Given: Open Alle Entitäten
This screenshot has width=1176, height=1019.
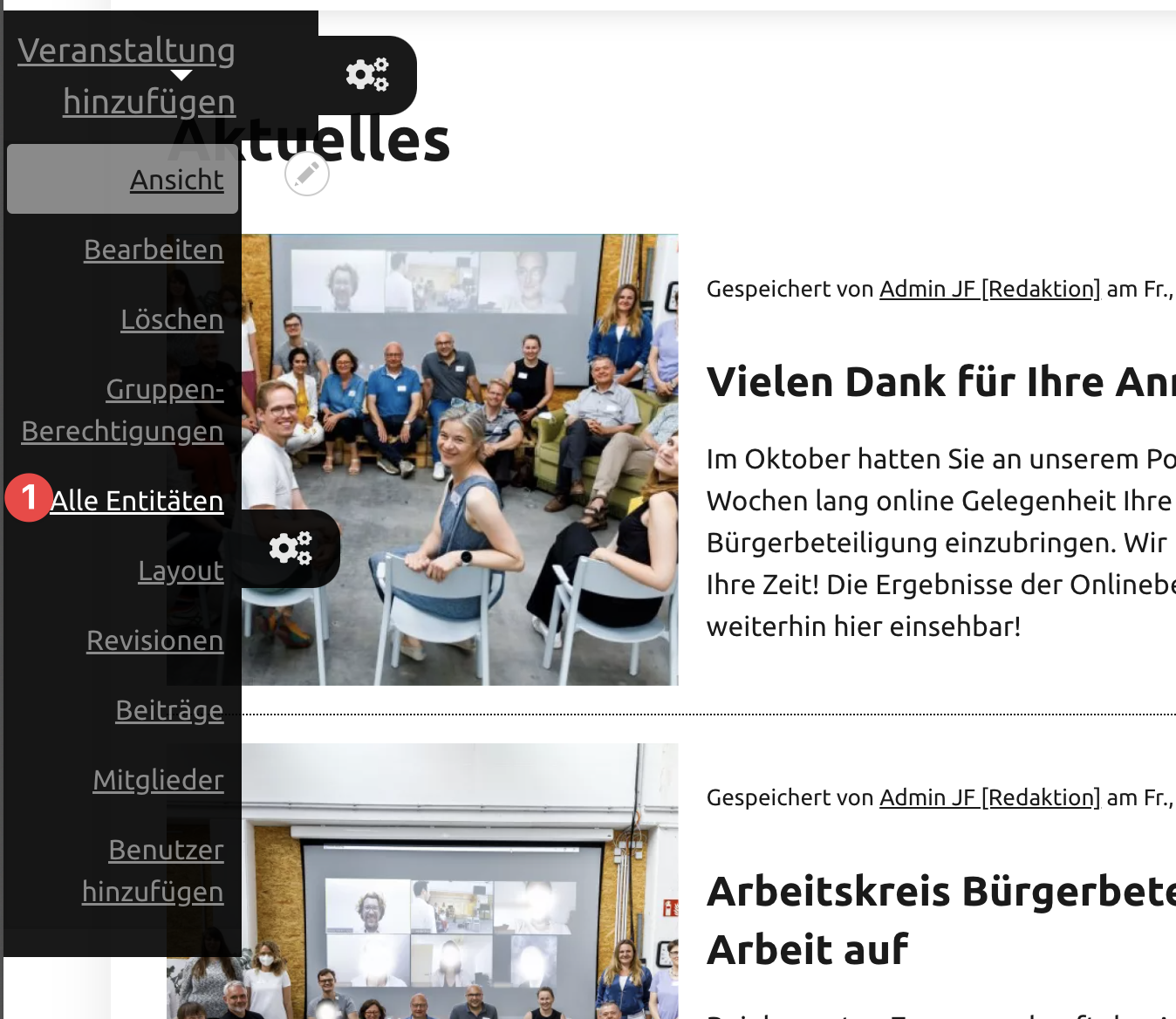Looking at the screenshot, I should click(137, 502).
